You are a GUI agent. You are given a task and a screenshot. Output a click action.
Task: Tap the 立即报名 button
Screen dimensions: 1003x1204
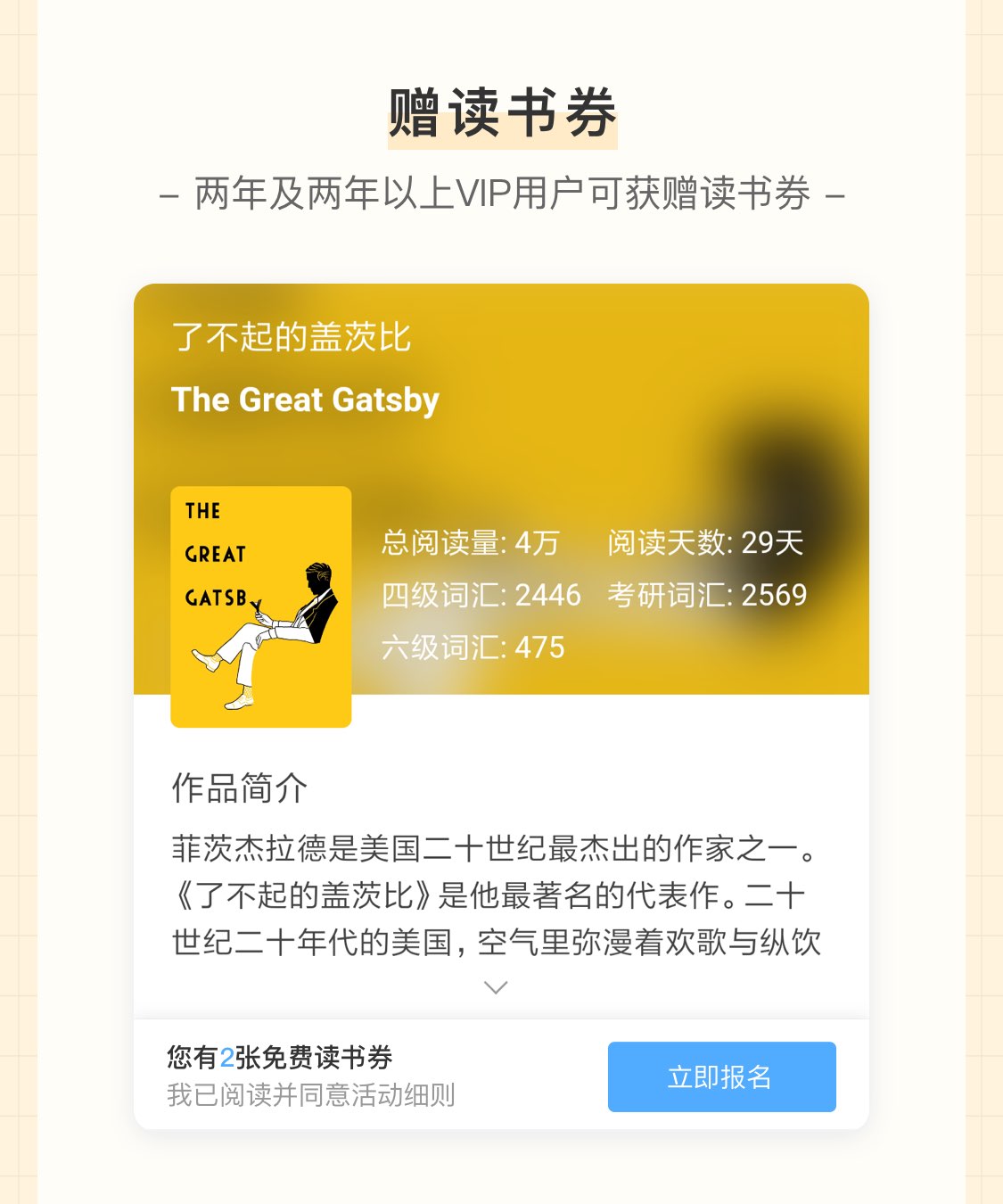(x=721, y=1076)
